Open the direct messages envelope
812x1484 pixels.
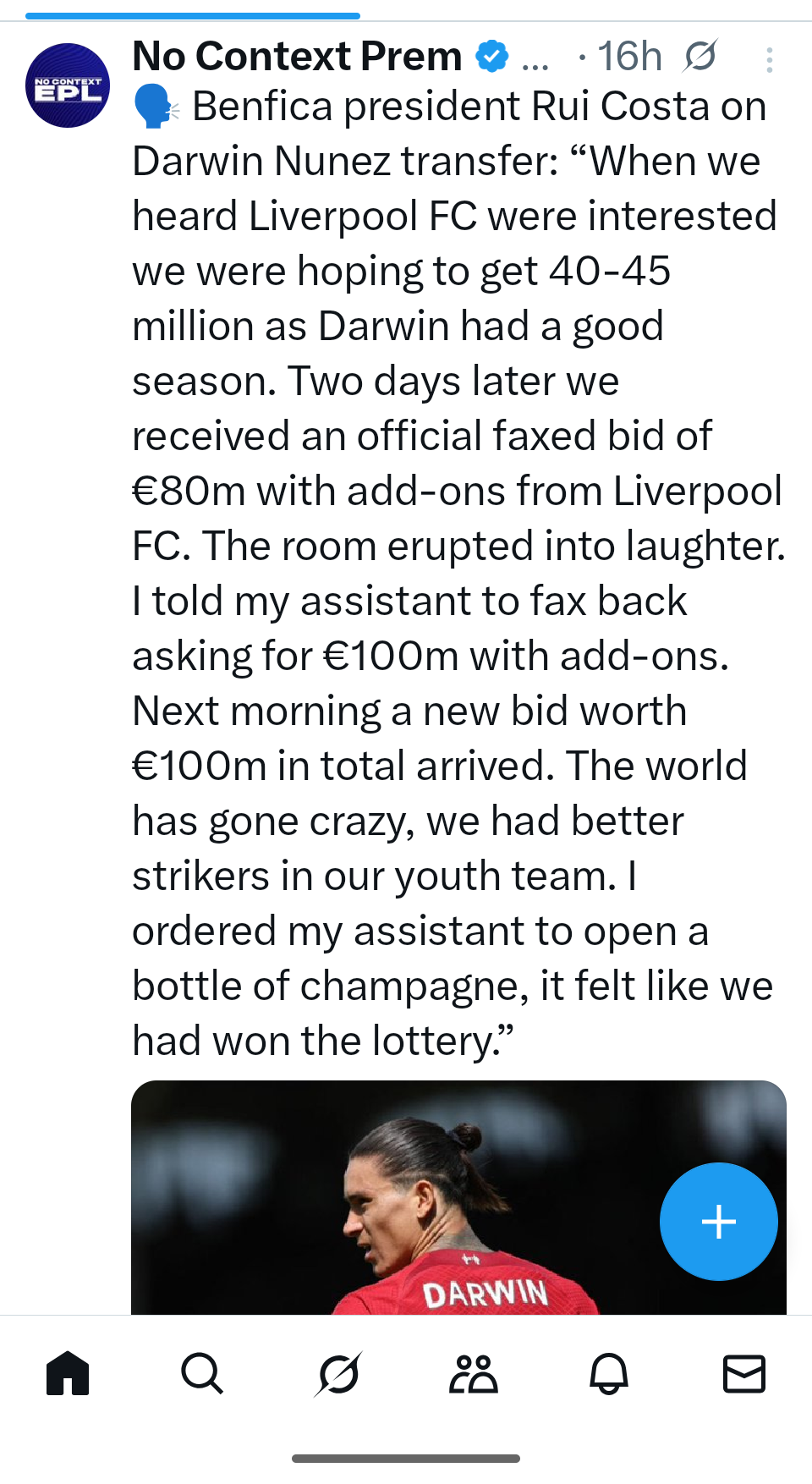tap(744, 1372)
